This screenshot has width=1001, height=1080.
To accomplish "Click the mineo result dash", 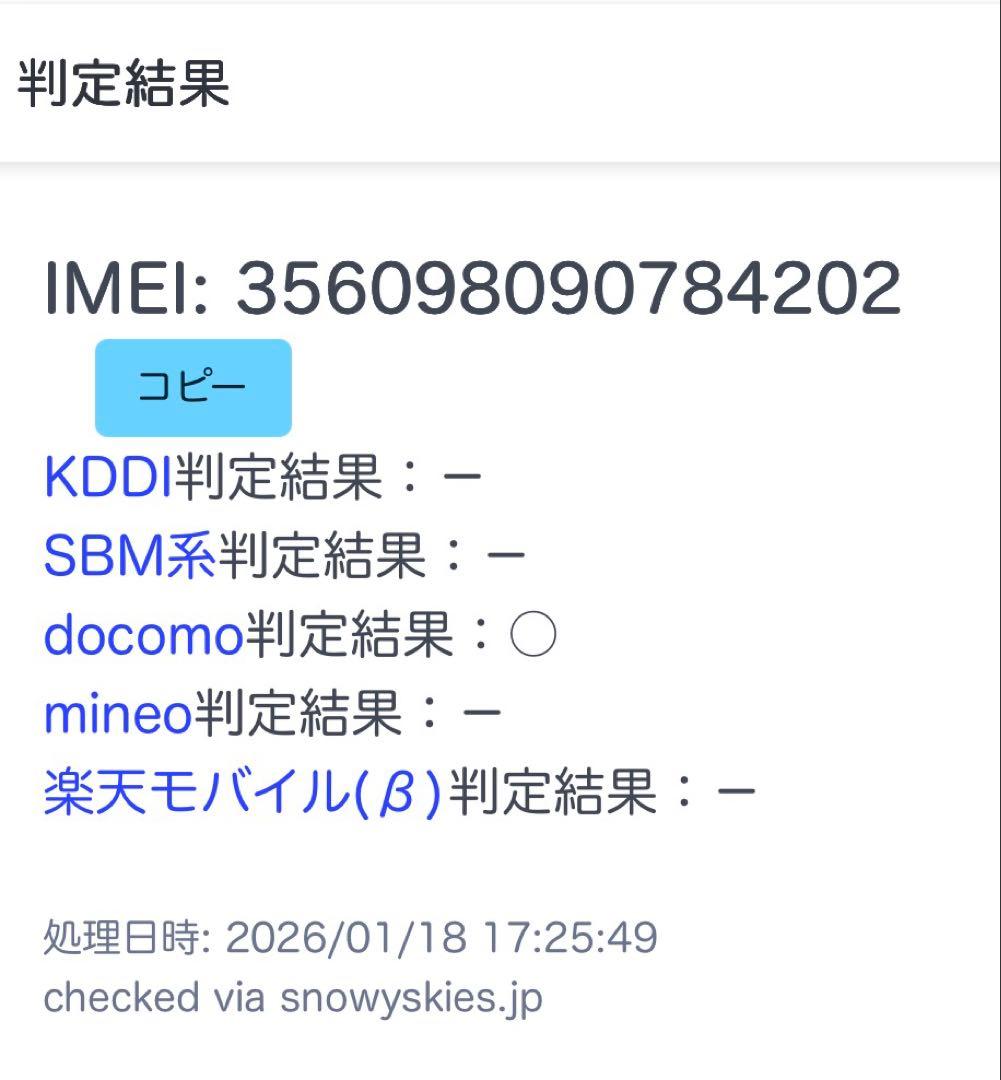I will 480,711.
